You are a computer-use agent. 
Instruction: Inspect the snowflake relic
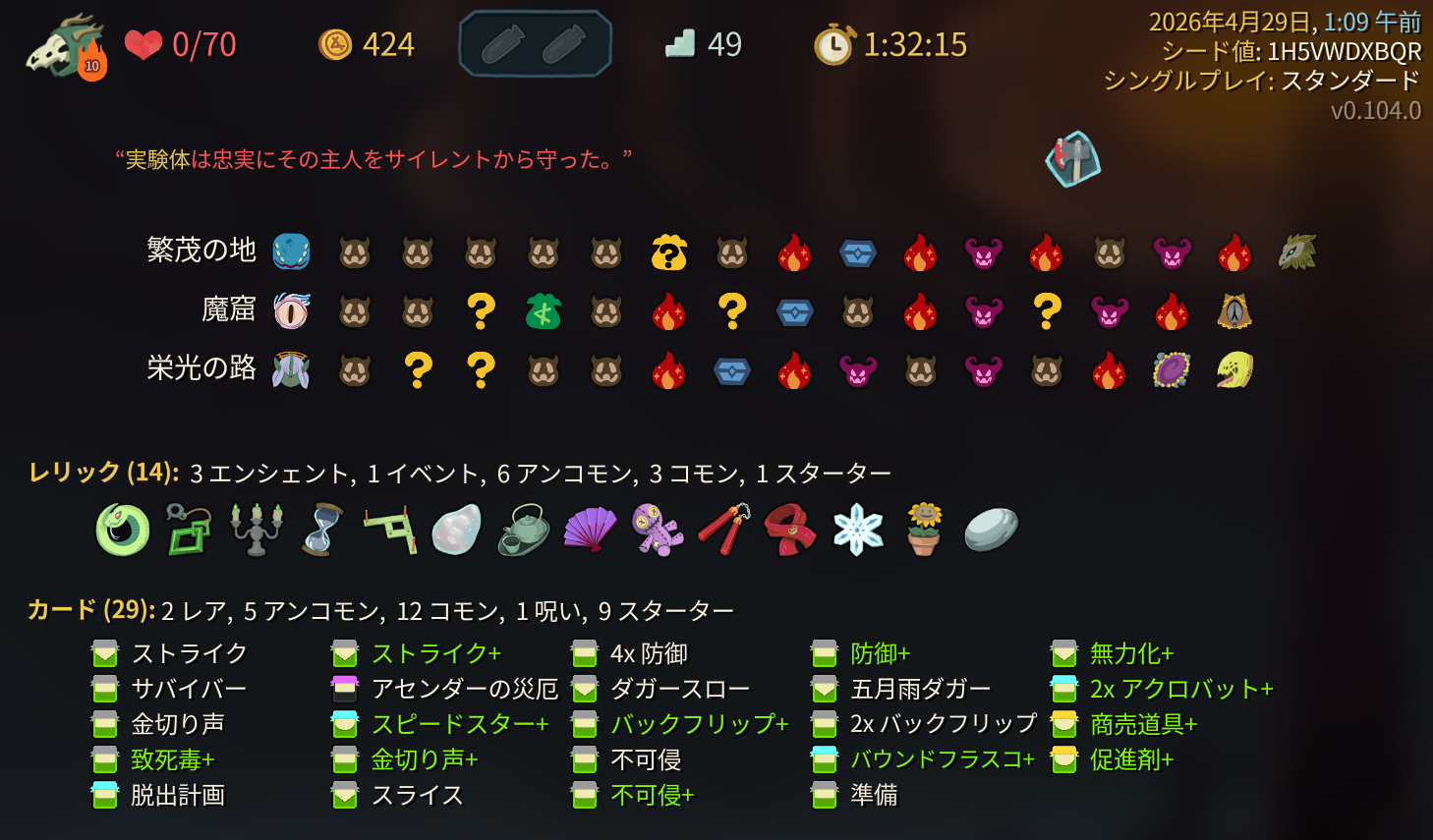click(x=857, y=530)
